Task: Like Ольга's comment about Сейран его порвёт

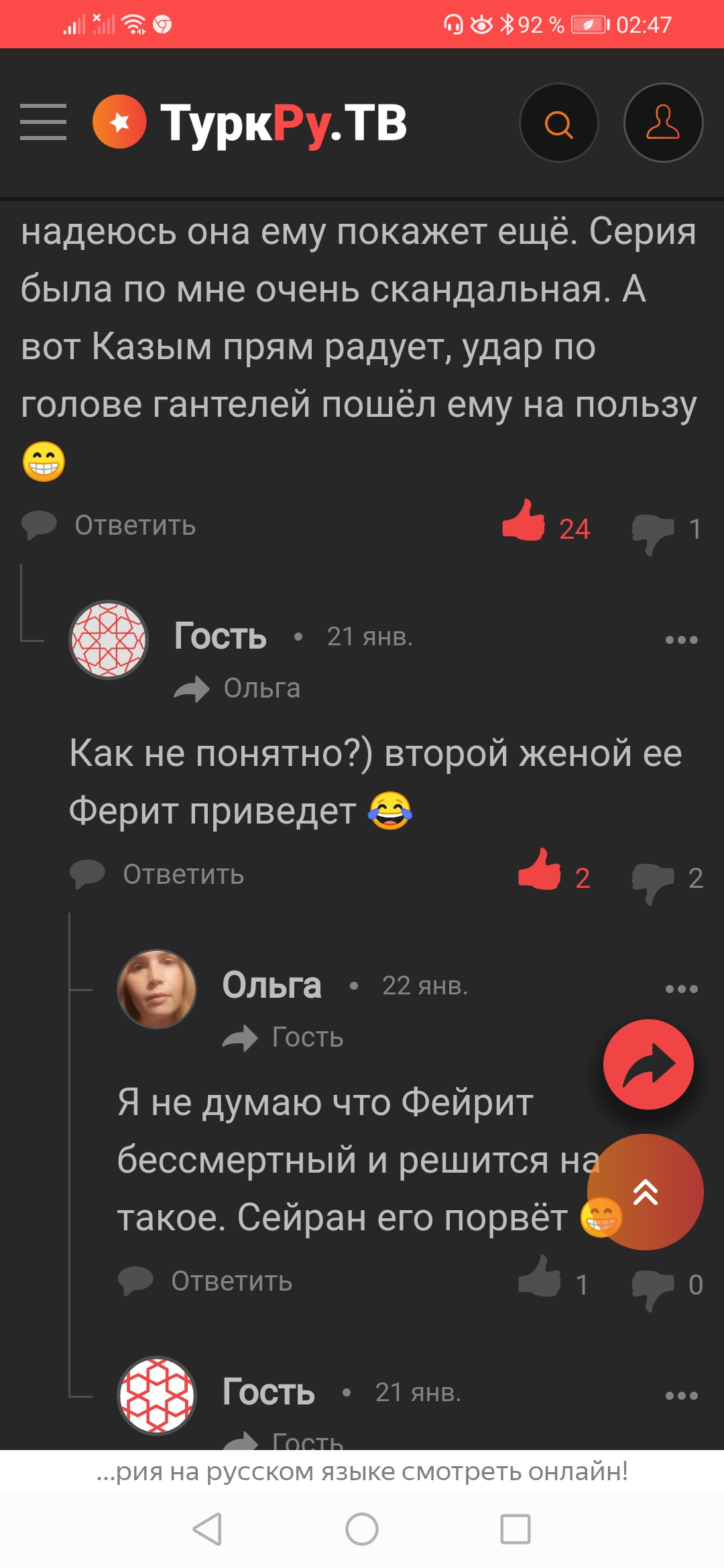Action: (540, 1277)
